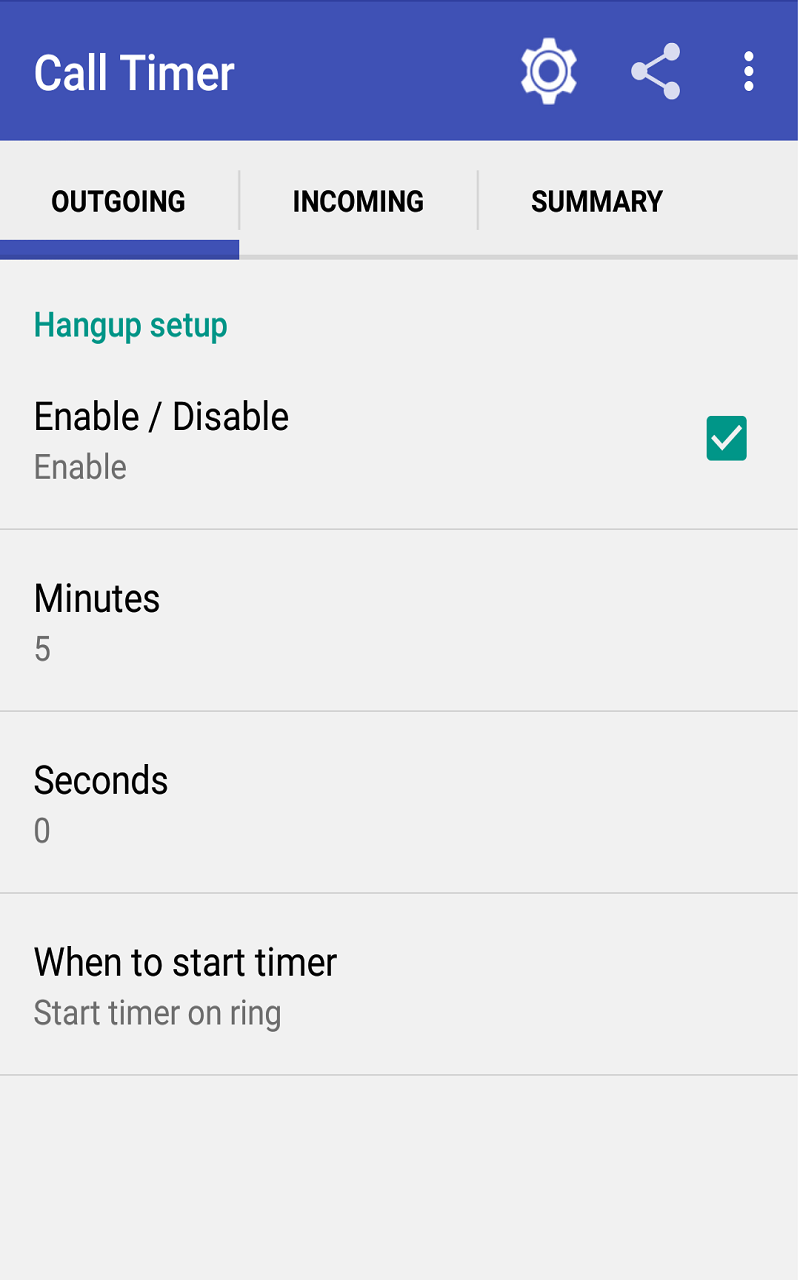Tap the share icon

655,71
